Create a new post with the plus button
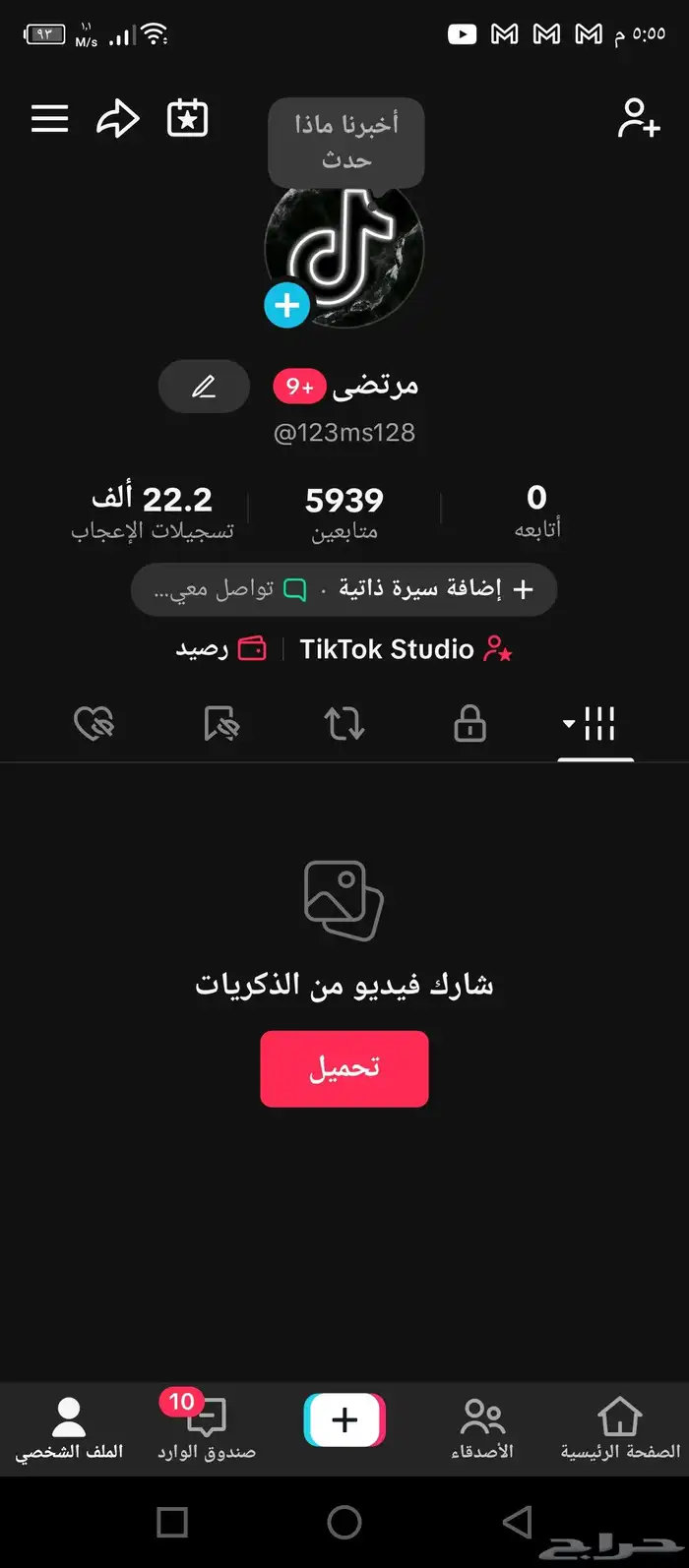Screen dimensions: 689x1568 [344, 1420]
